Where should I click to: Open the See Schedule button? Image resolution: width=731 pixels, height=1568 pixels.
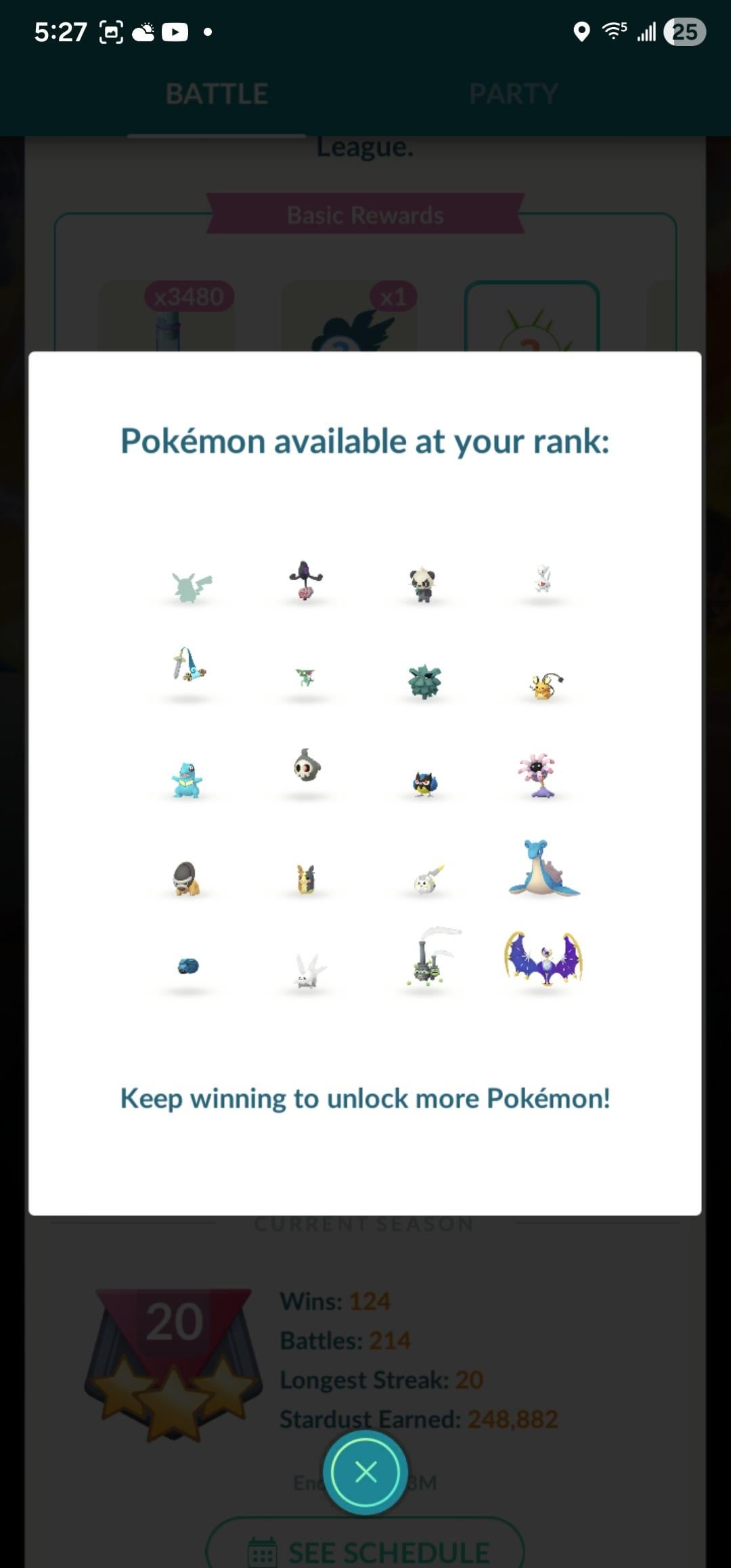pyautogui.click(x=365, y=1550)
